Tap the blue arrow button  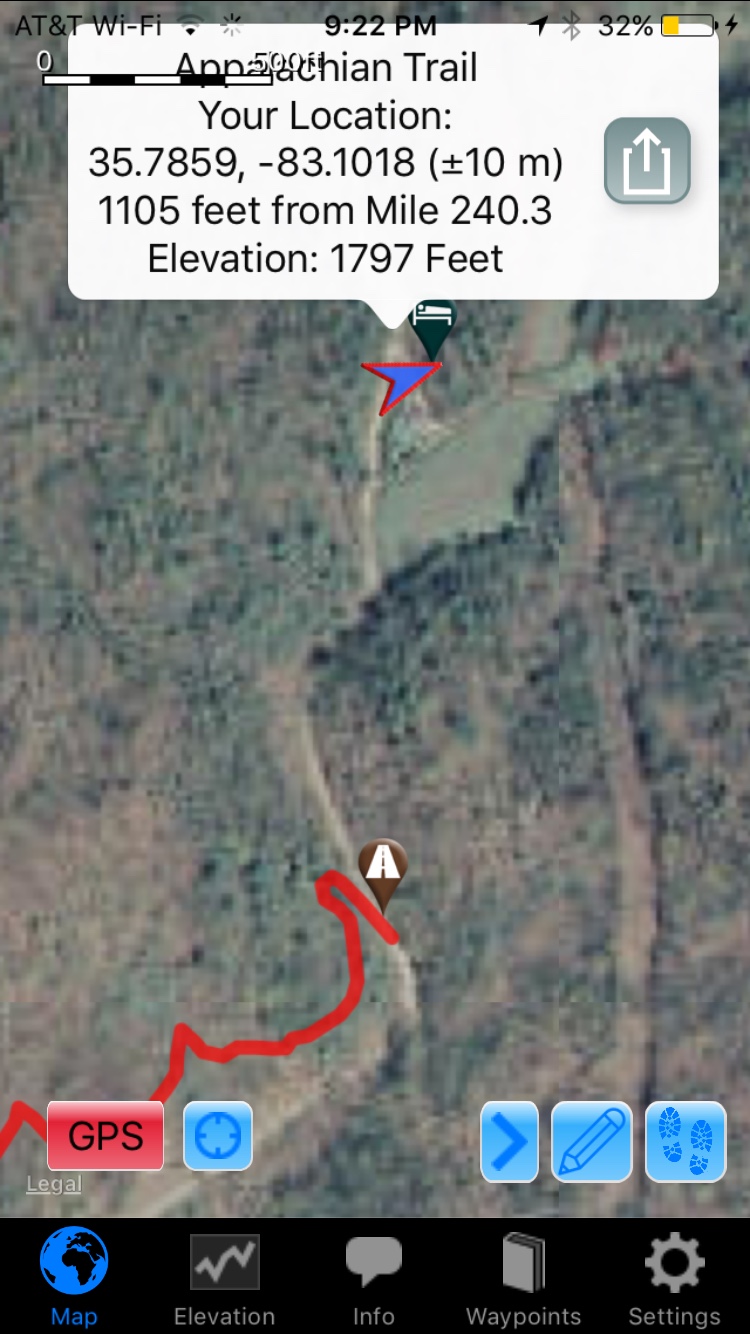[x=509, y=1141]
